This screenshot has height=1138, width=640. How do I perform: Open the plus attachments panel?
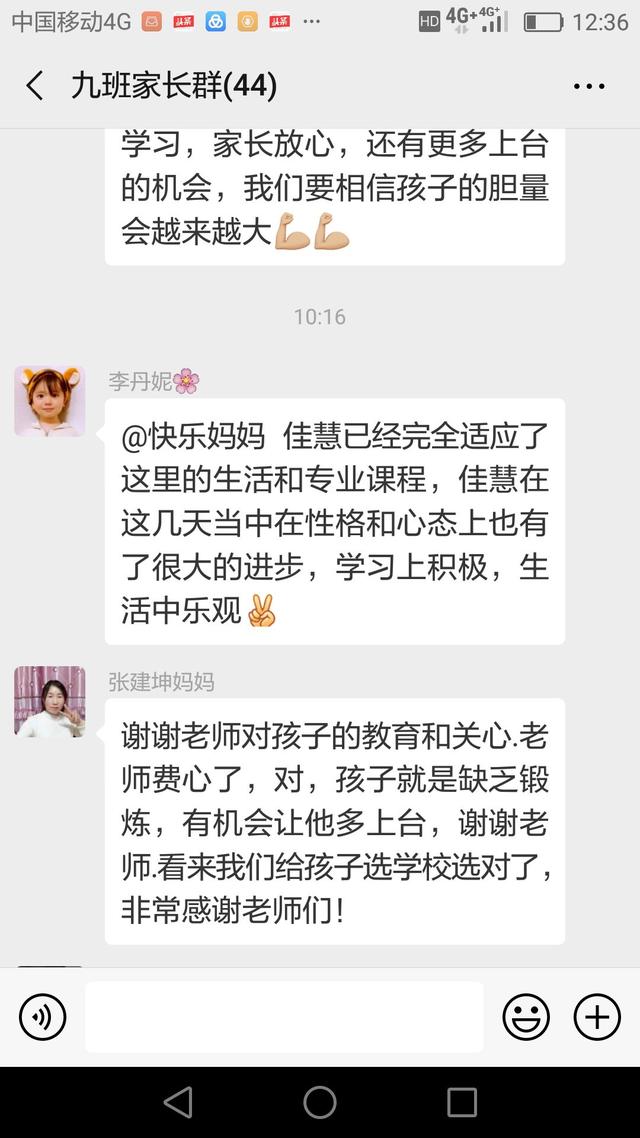click(x=597, y=1017)
